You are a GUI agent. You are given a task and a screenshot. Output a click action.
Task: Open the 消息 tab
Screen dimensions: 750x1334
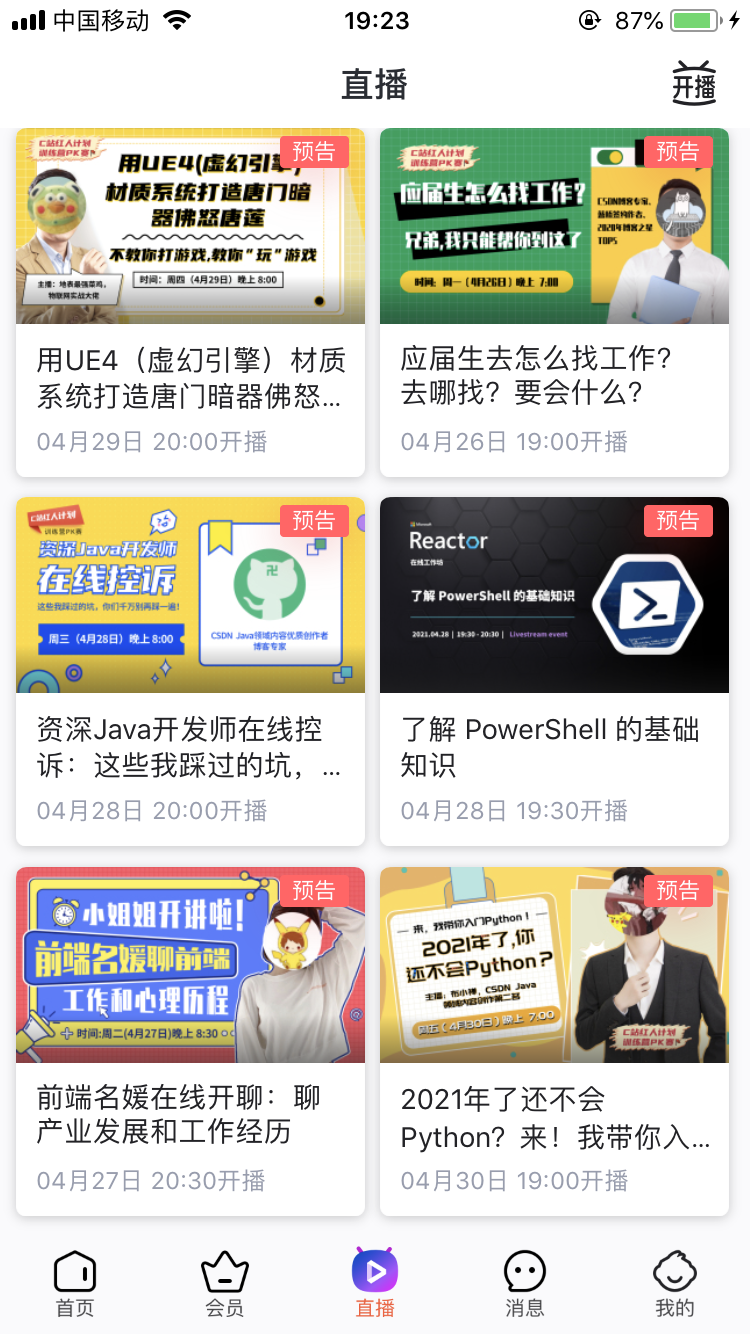click(524, 1283)
